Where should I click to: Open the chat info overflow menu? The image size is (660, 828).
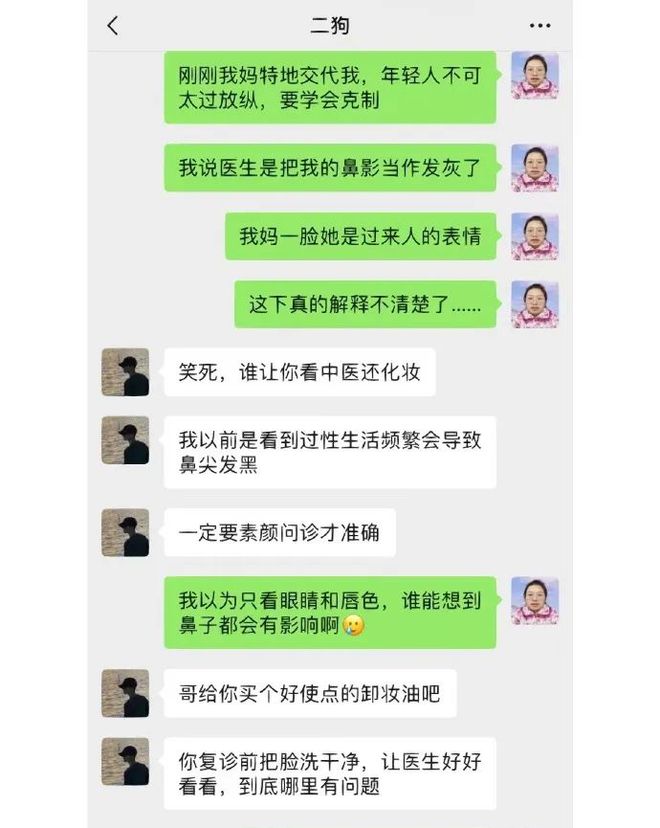[540, 26]
